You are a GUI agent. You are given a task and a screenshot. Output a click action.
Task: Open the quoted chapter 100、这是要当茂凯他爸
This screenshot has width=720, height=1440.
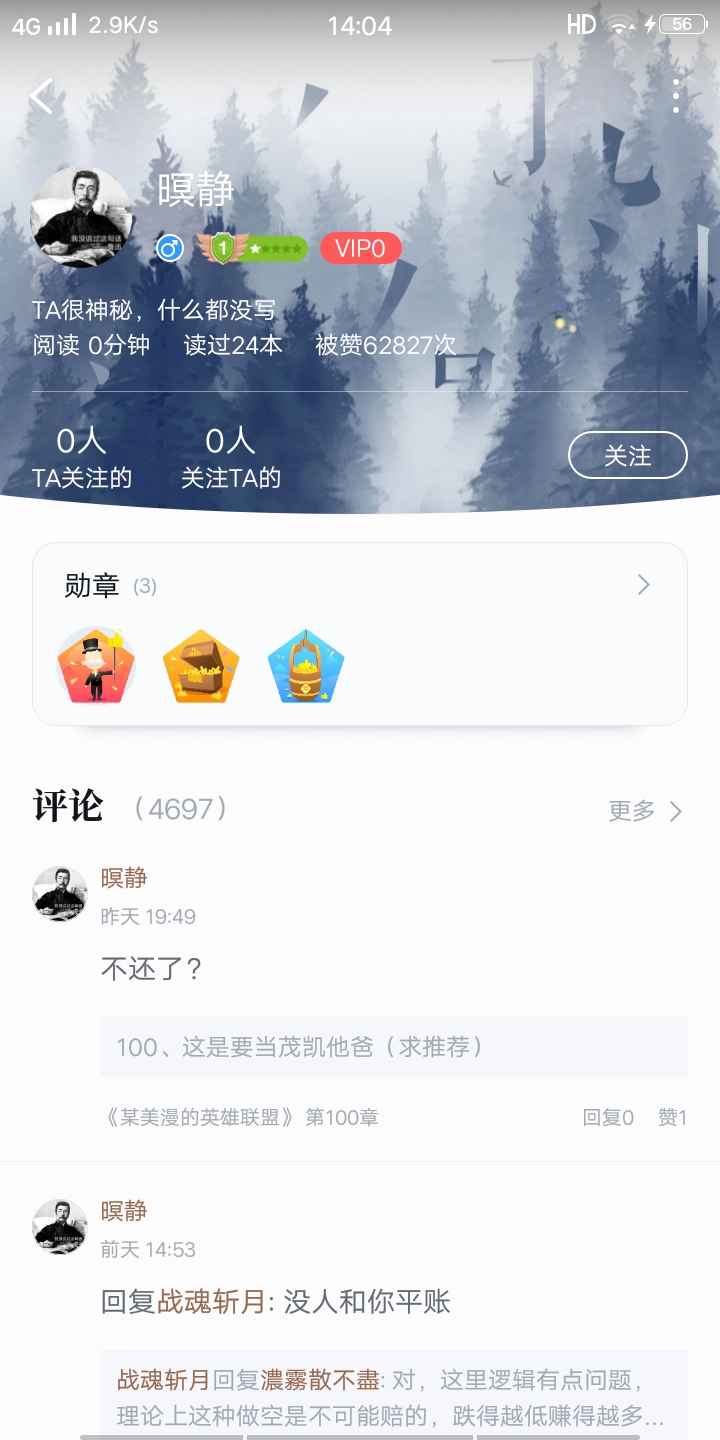393,1047
